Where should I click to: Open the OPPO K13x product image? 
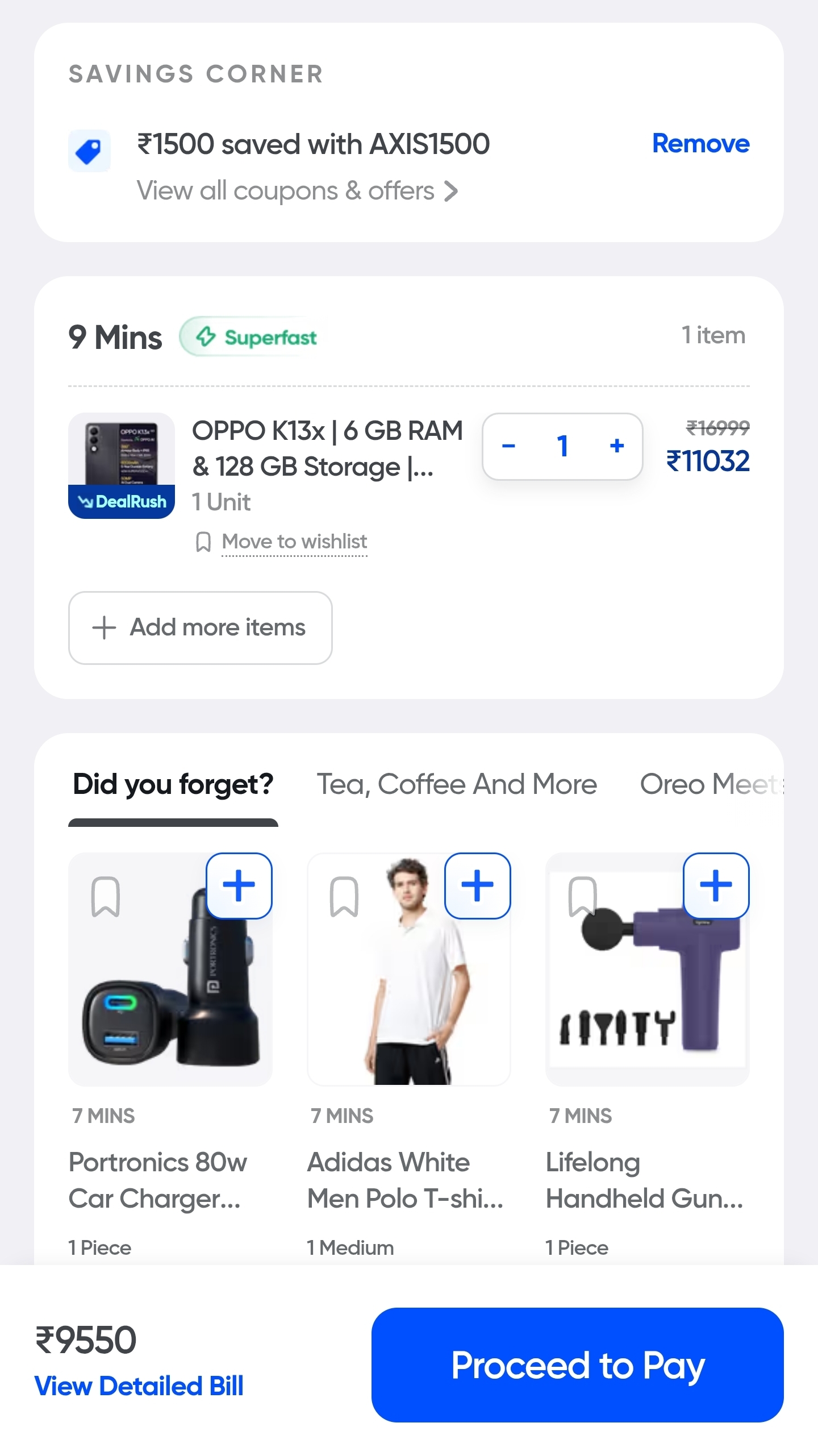tap(121, 465)
